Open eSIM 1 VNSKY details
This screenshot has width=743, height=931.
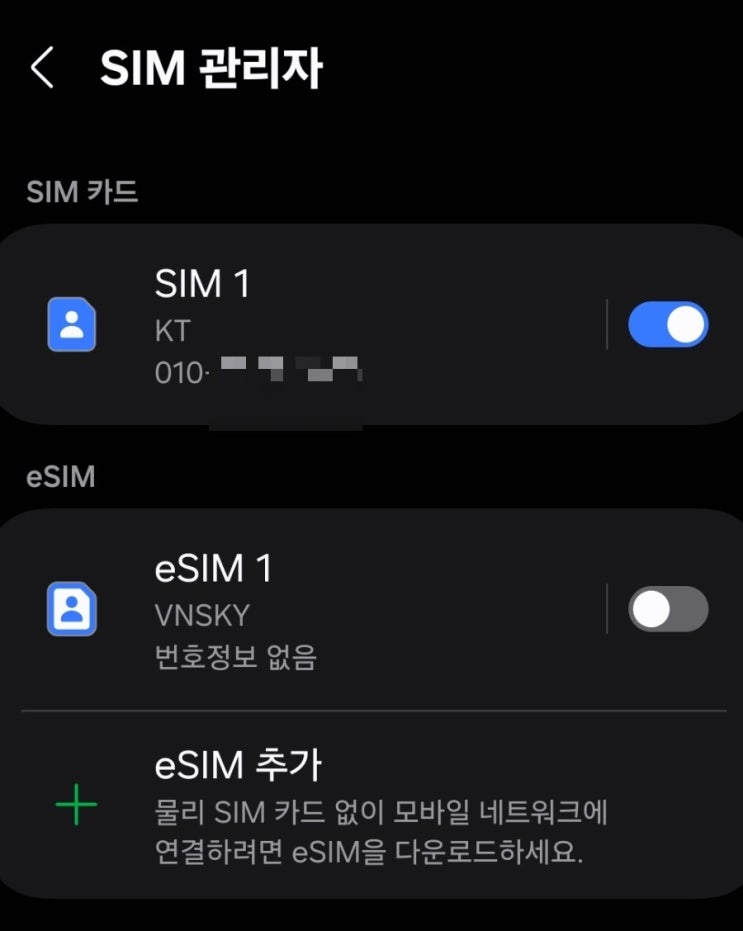(x=303, y=610)
